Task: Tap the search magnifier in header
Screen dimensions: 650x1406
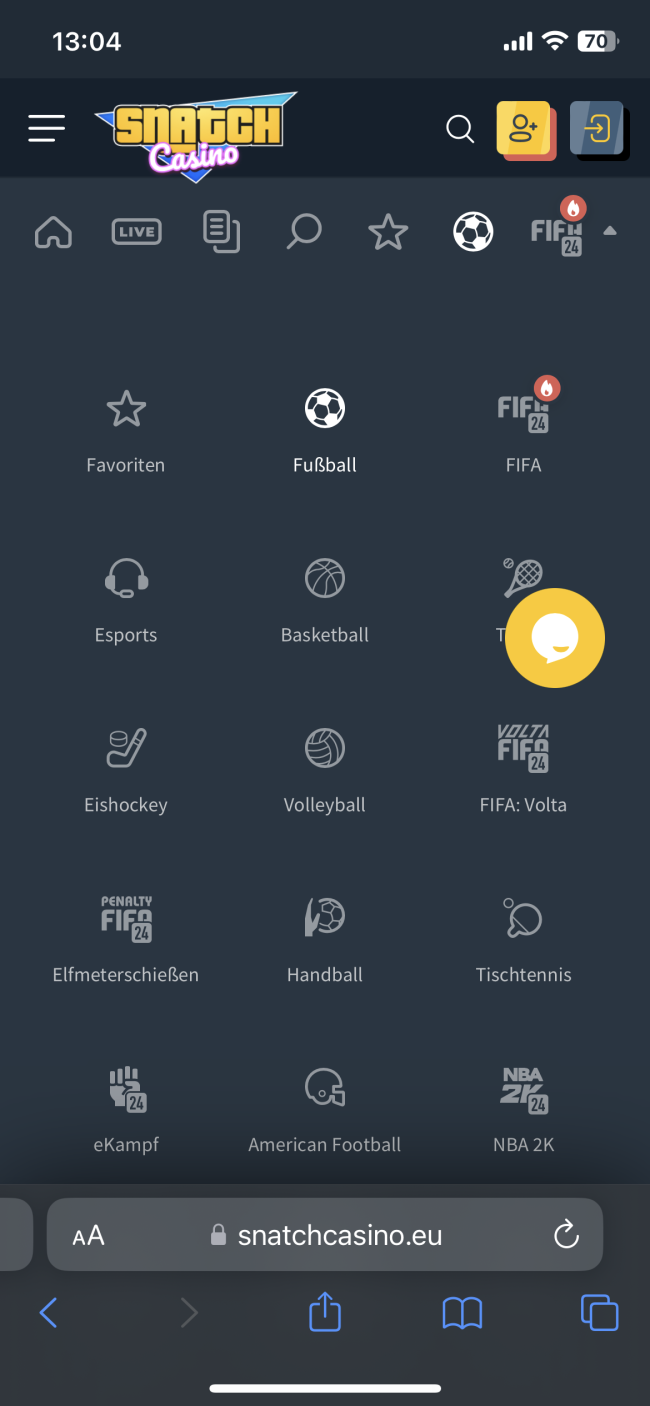Action: pyautogui.click(x=459, y=129)
